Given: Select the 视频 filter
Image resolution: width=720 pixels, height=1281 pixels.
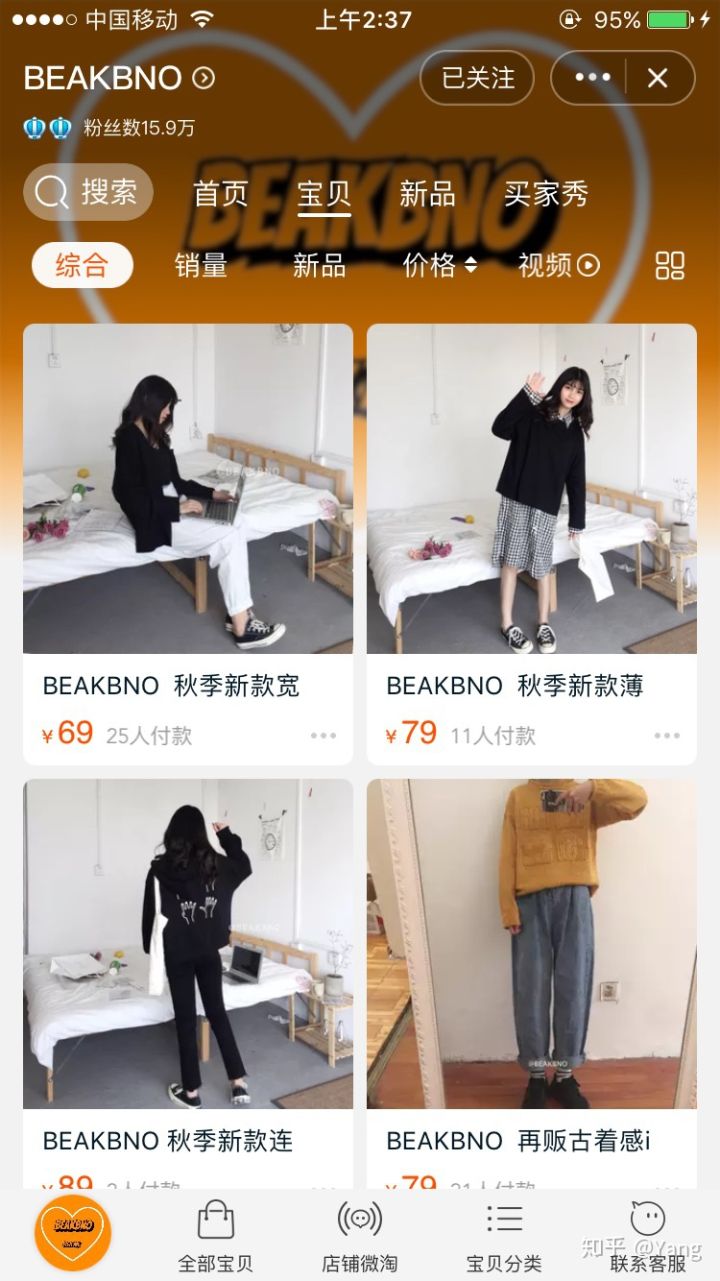Looking at the screenshot, I should click(558, 265).
